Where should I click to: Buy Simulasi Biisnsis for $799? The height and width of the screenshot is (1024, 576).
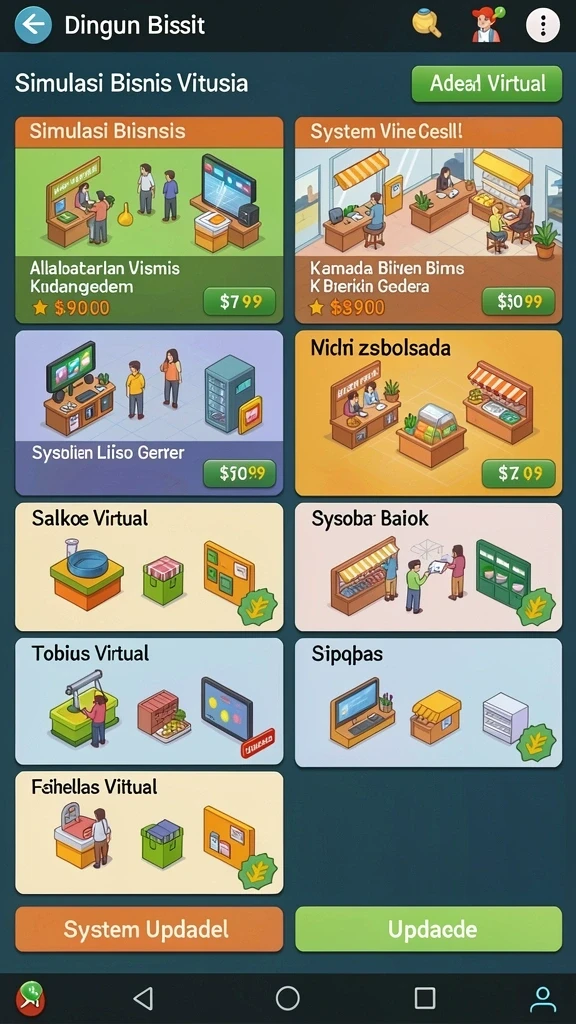click(240, 302)
